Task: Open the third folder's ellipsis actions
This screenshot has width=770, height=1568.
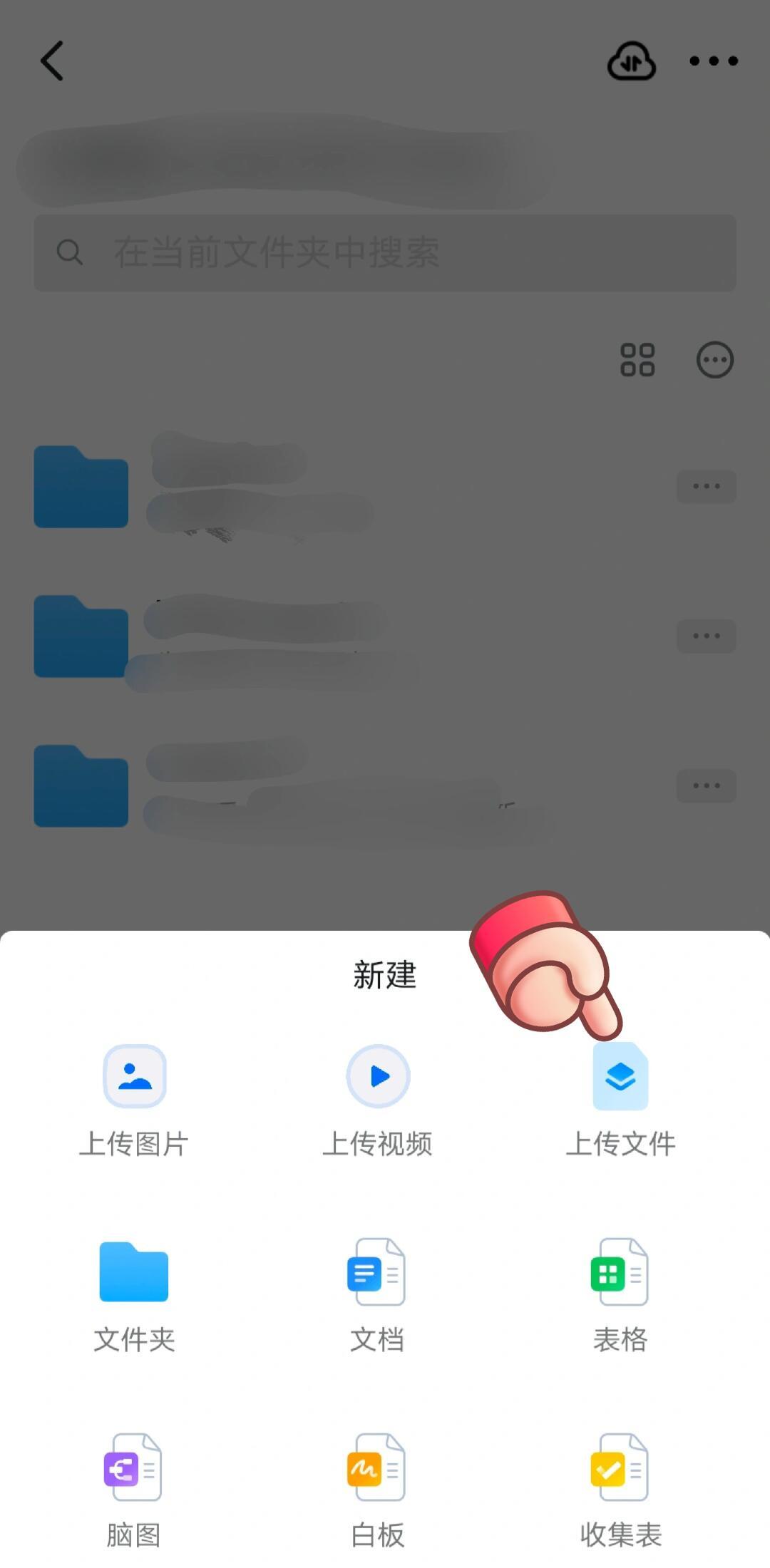Action: click(706, 785)
